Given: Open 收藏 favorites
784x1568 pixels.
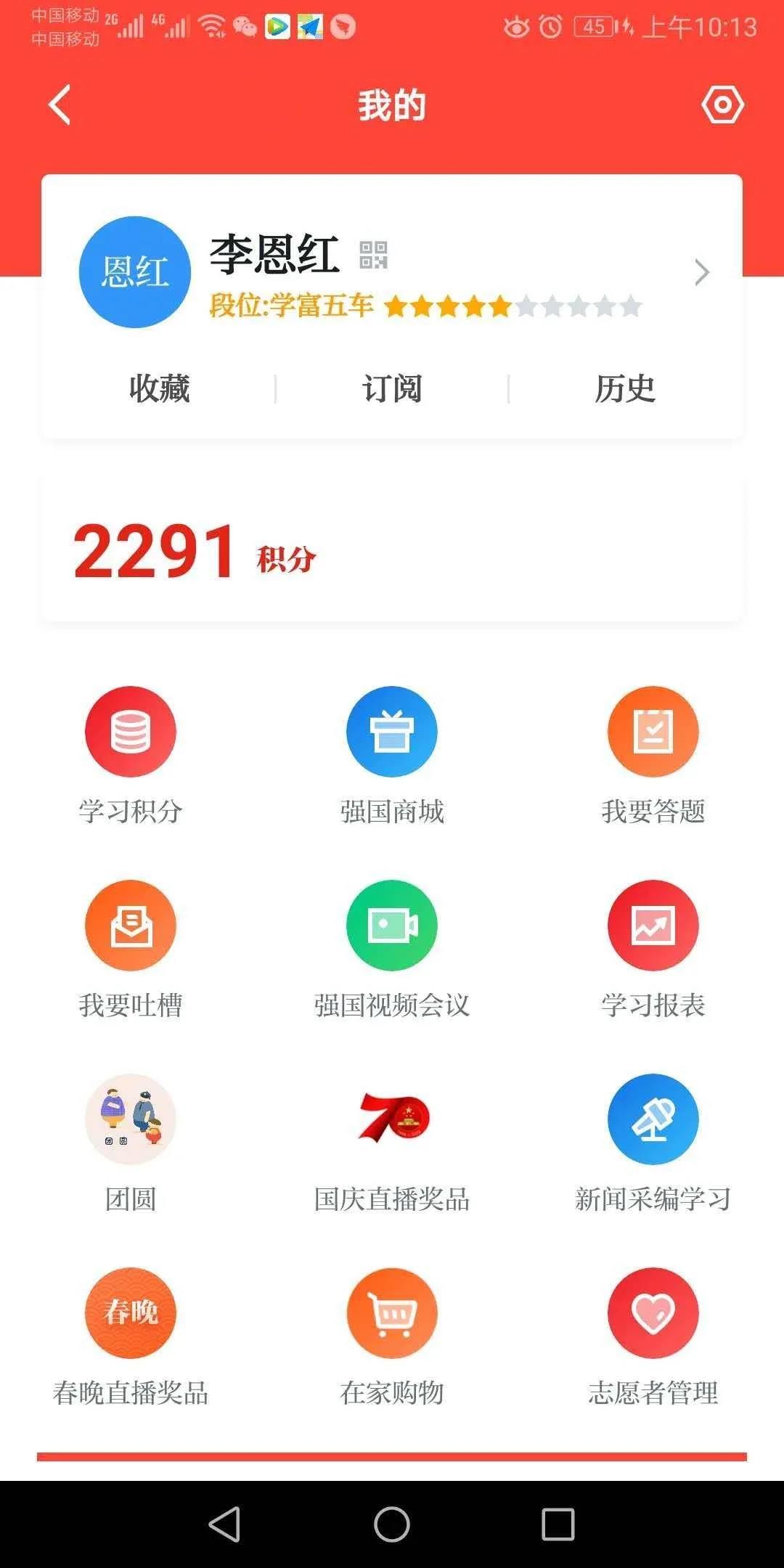Looking at the screenshot, I should point(159,388).
